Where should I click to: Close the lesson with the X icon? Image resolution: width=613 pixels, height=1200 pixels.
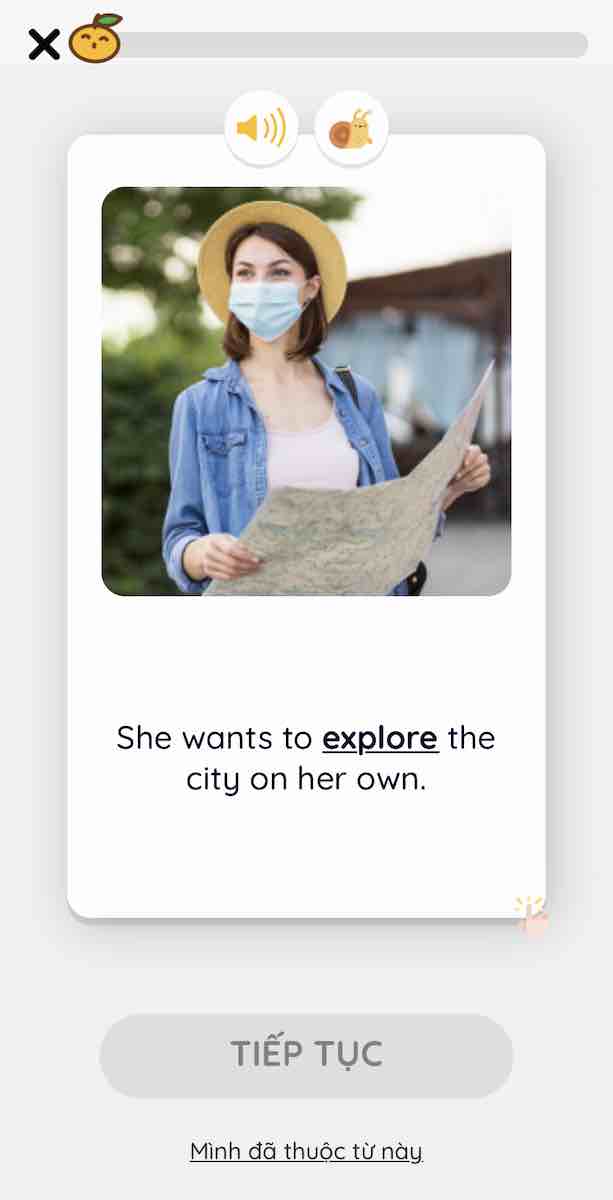pyautogui.click(x=43, y=44)
